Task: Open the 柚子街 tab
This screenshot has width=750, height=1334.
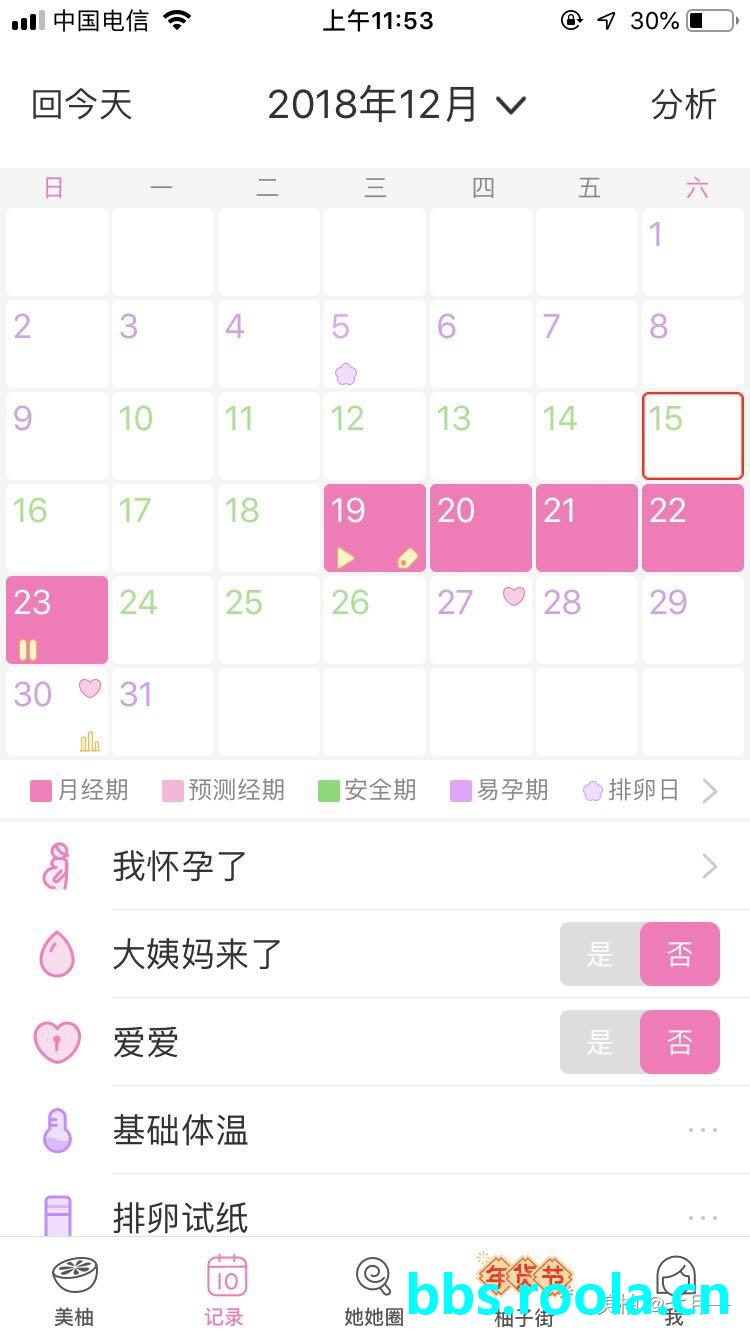Action: [524, 1290]
